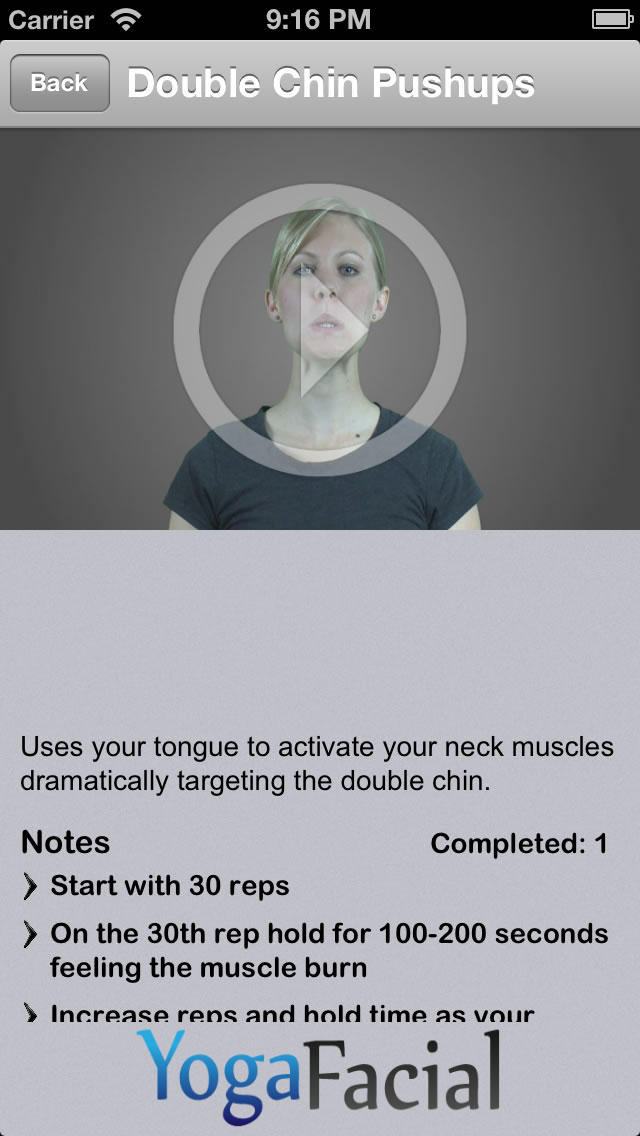This screenshot has height=1136, width=640.
Task: Play the Double Chin Pushups video
Action: [320, 330]
